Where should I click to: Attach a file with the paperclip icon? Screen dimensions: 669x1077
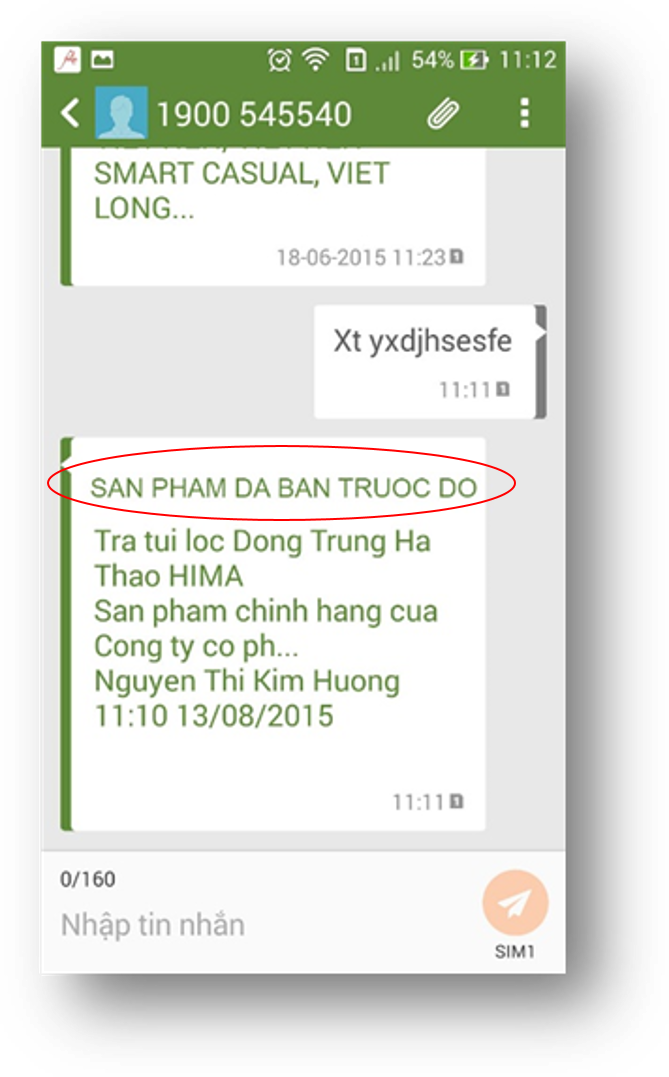pyautogui.click(x=442, y=114)
